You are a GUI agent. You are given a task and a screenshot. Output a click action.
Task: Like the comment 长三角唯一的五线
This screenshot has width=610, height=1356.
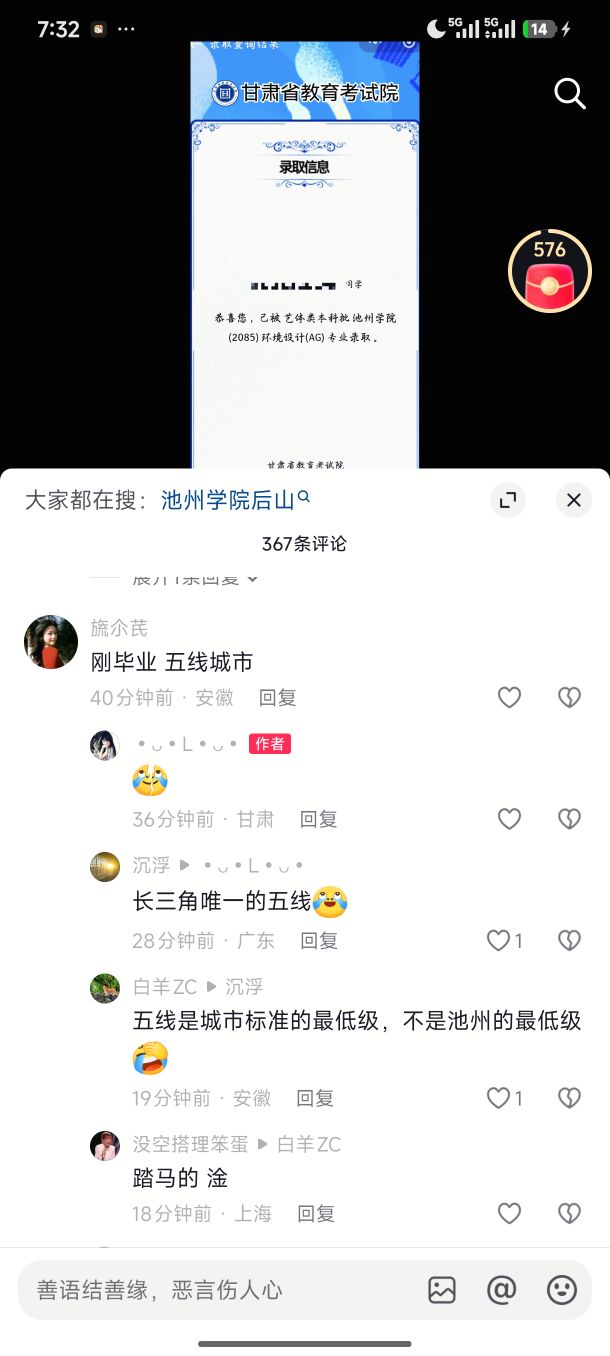tap(504, 940)
